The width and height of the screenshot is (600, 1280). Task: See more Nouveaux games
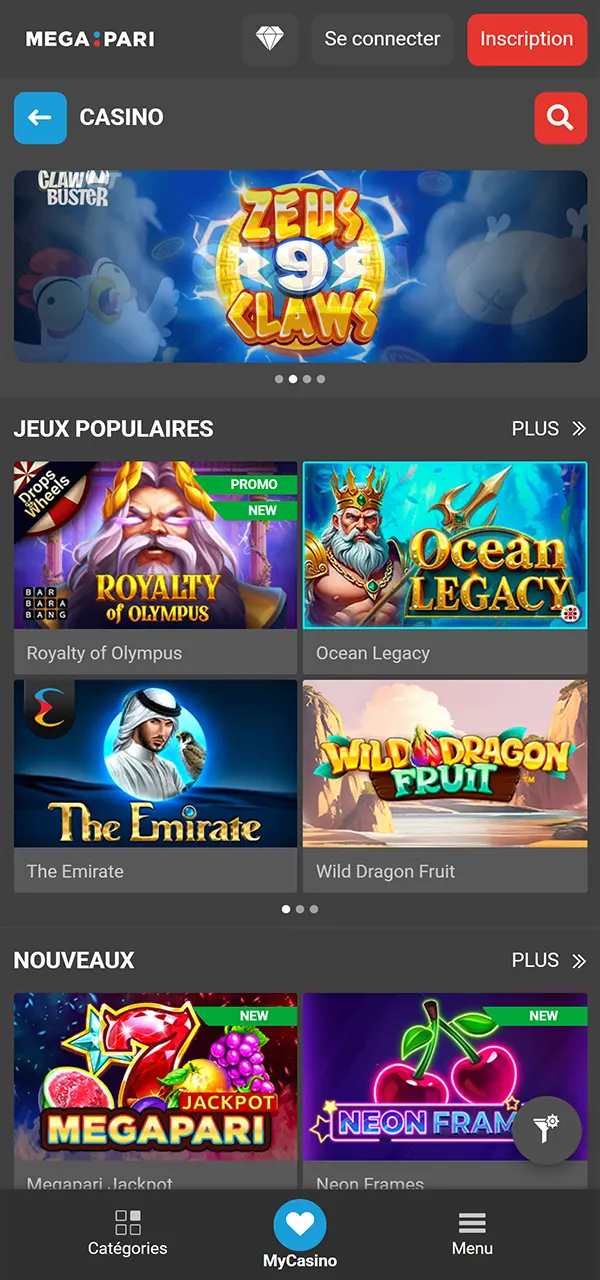(x=548, y=961)
